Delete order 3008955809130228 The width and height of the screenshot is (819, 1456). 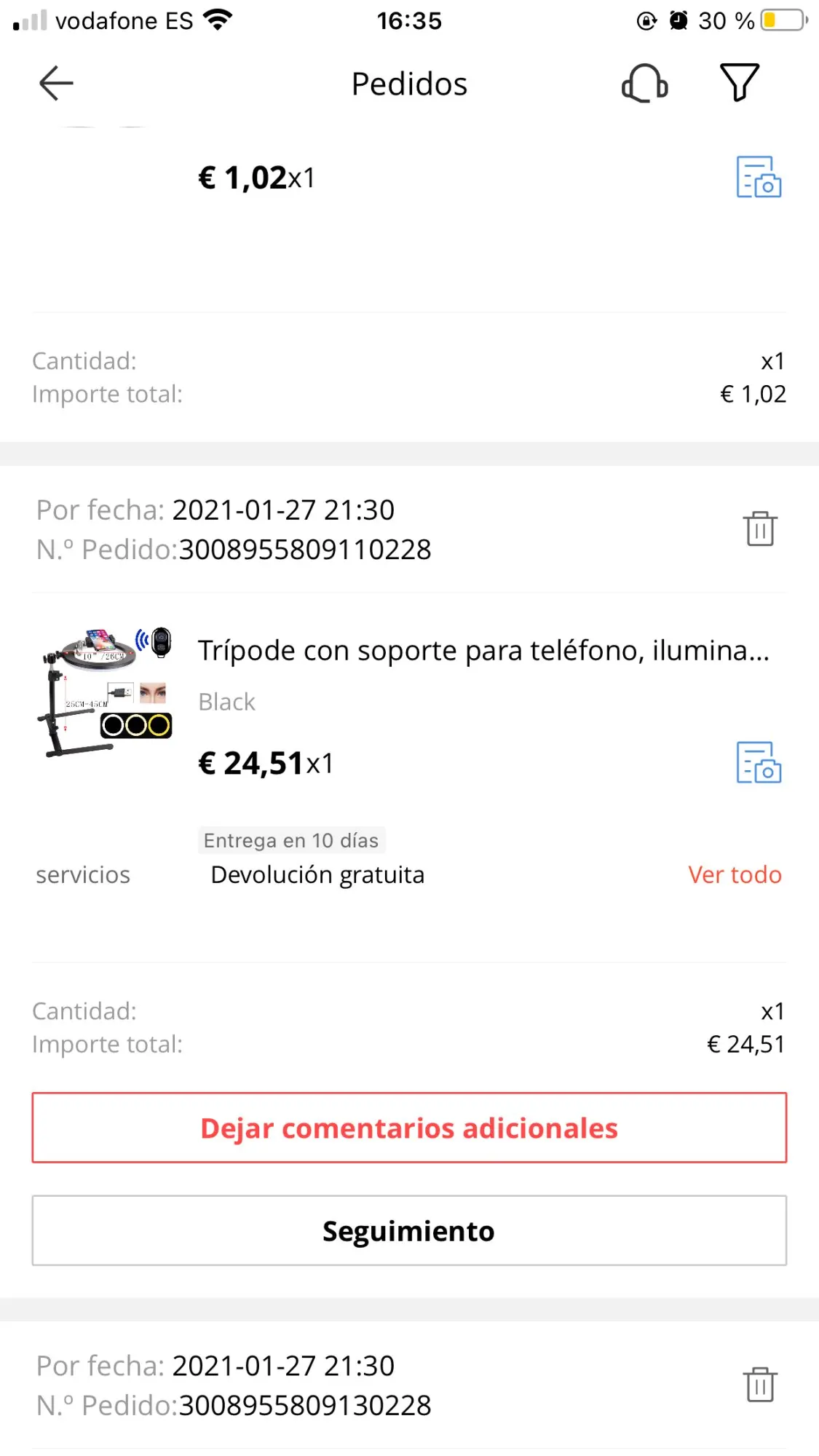pos(759,1384)
